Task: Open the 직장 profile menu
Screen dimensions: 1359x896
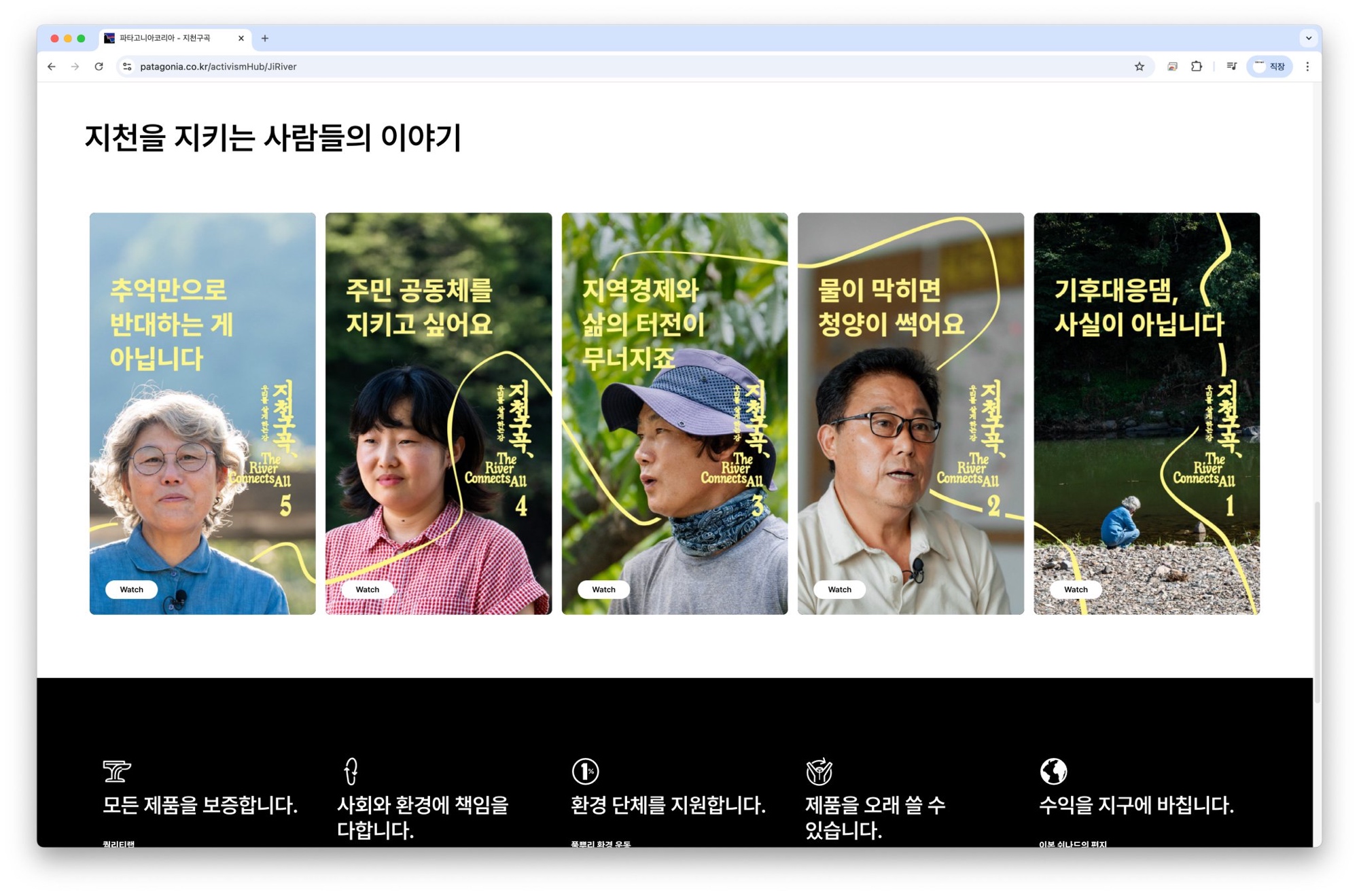Action: click(x=1269, y=67)
